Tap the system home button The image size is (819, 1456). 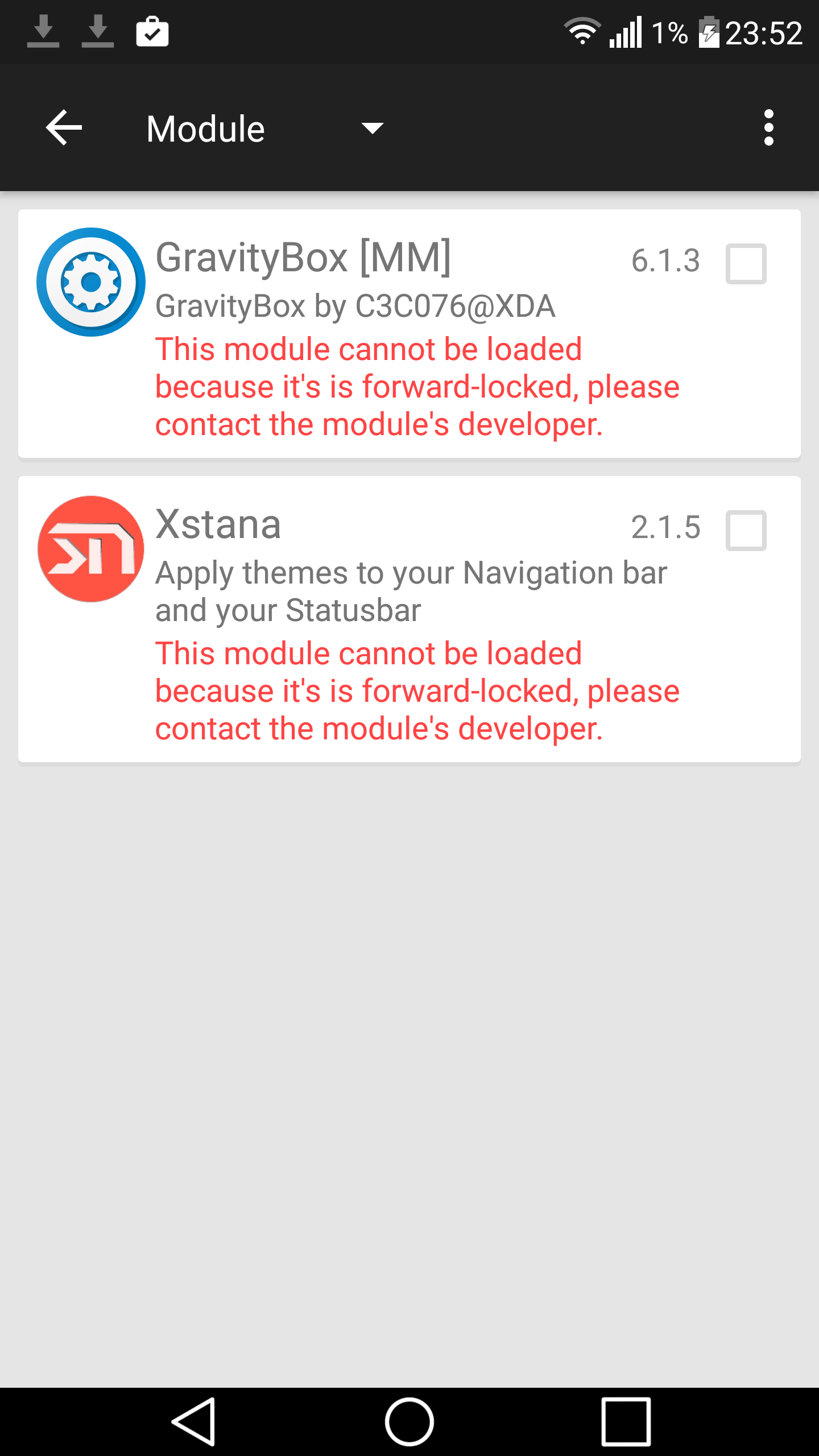click(x=409, y=1421)
